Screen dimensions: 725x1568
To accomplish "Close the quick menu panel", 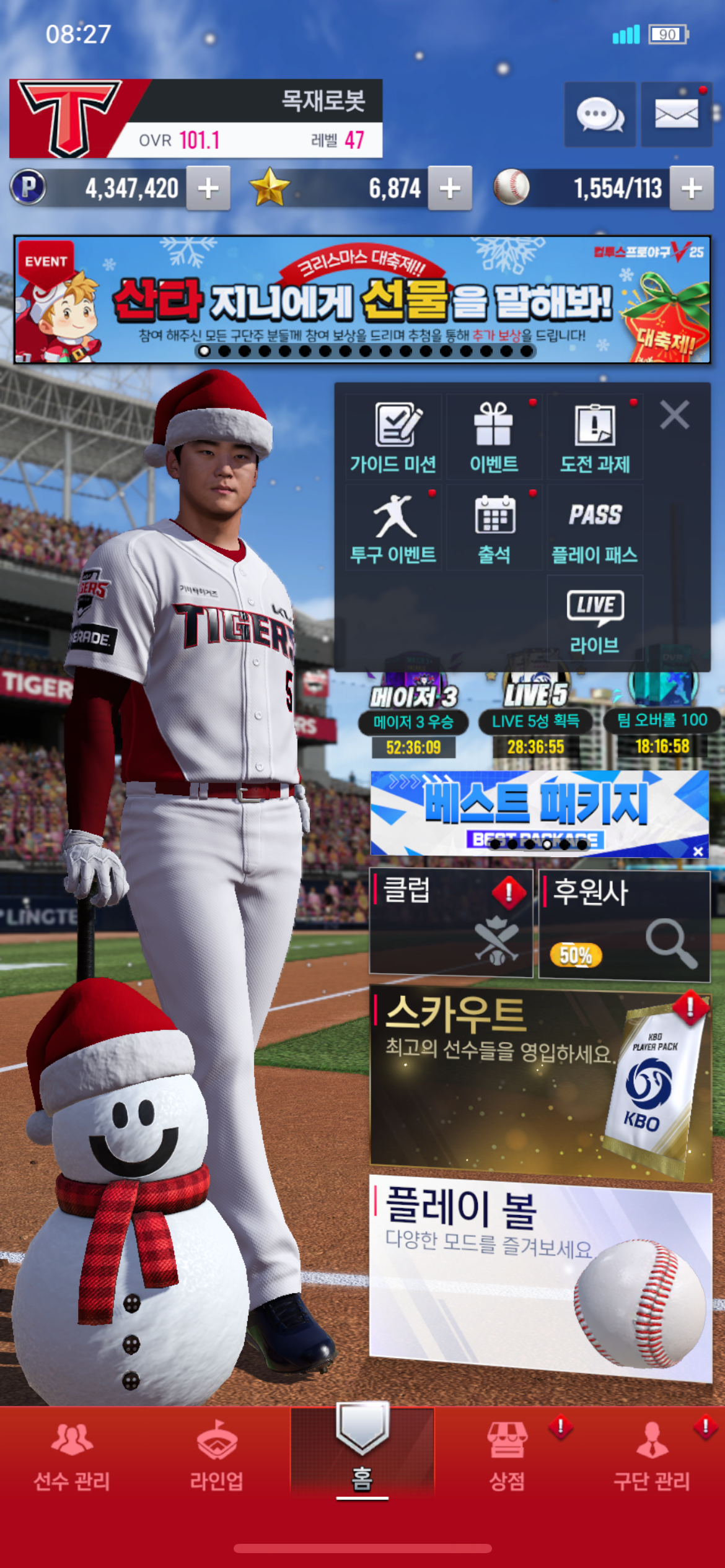I will point(674,415).
